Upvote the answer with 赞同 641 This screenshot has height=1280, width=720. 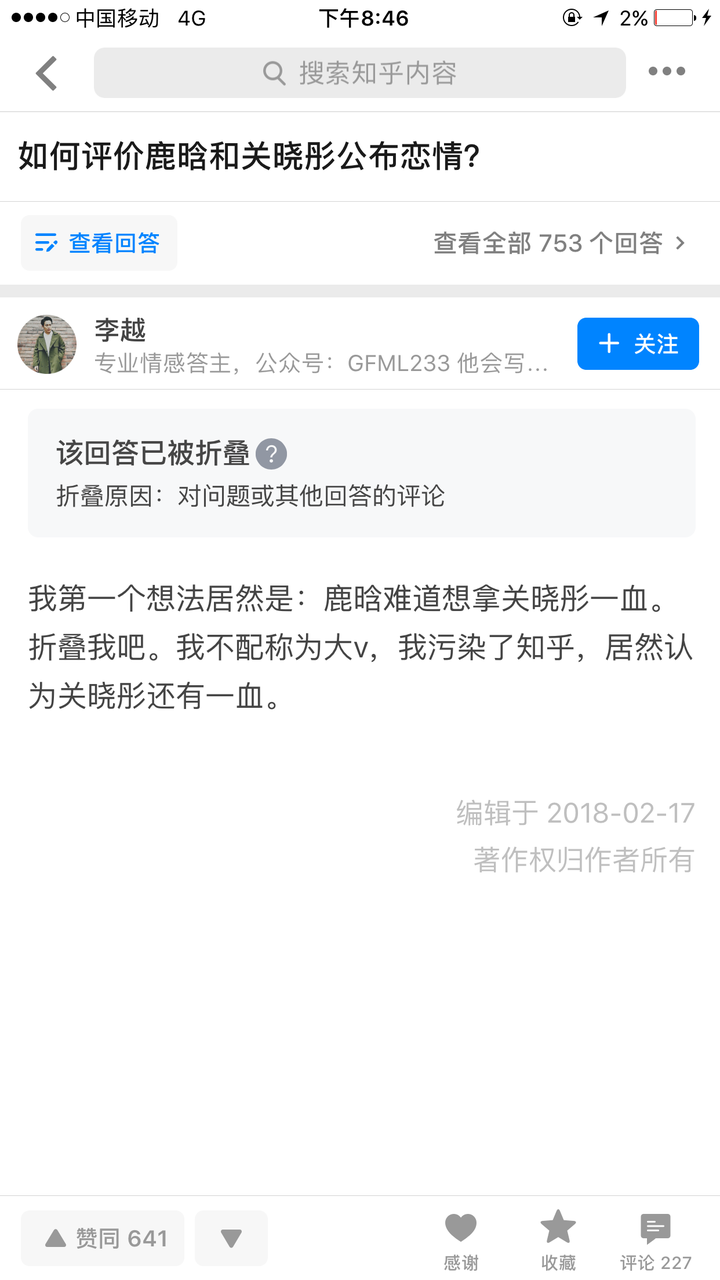click(103, 1238)
